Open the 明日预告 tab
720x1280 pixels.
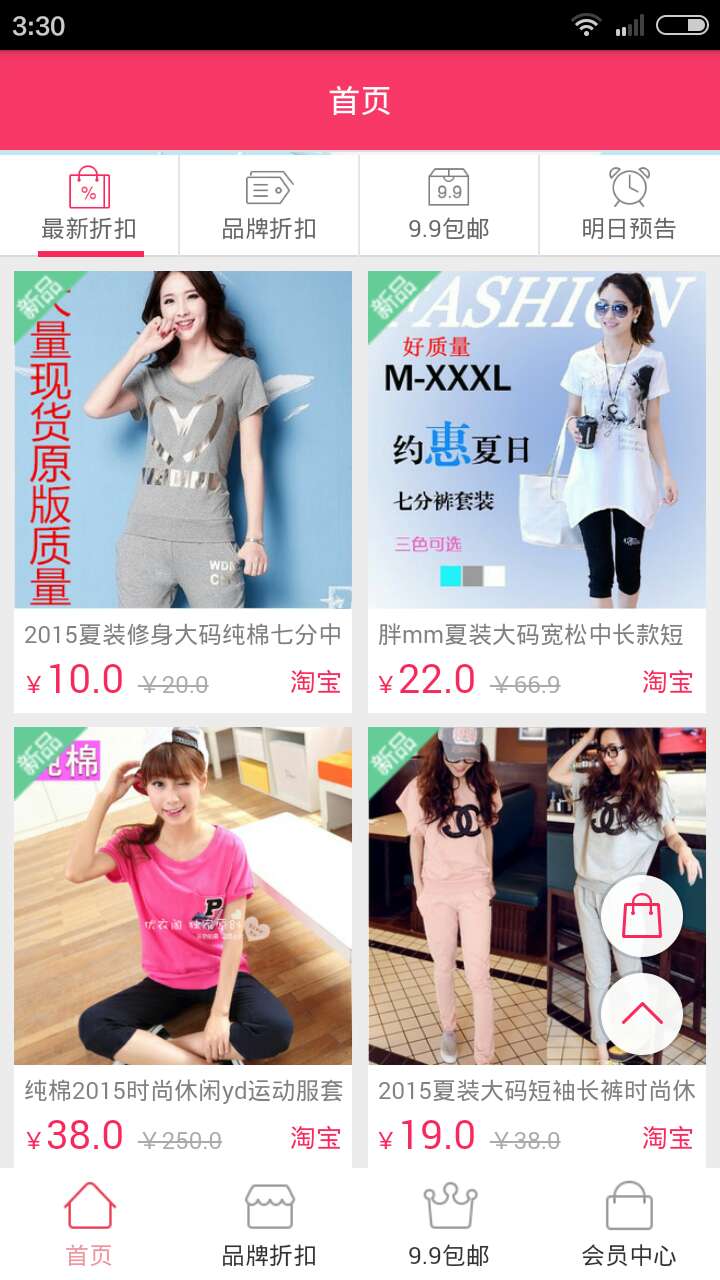click(629, 205)
